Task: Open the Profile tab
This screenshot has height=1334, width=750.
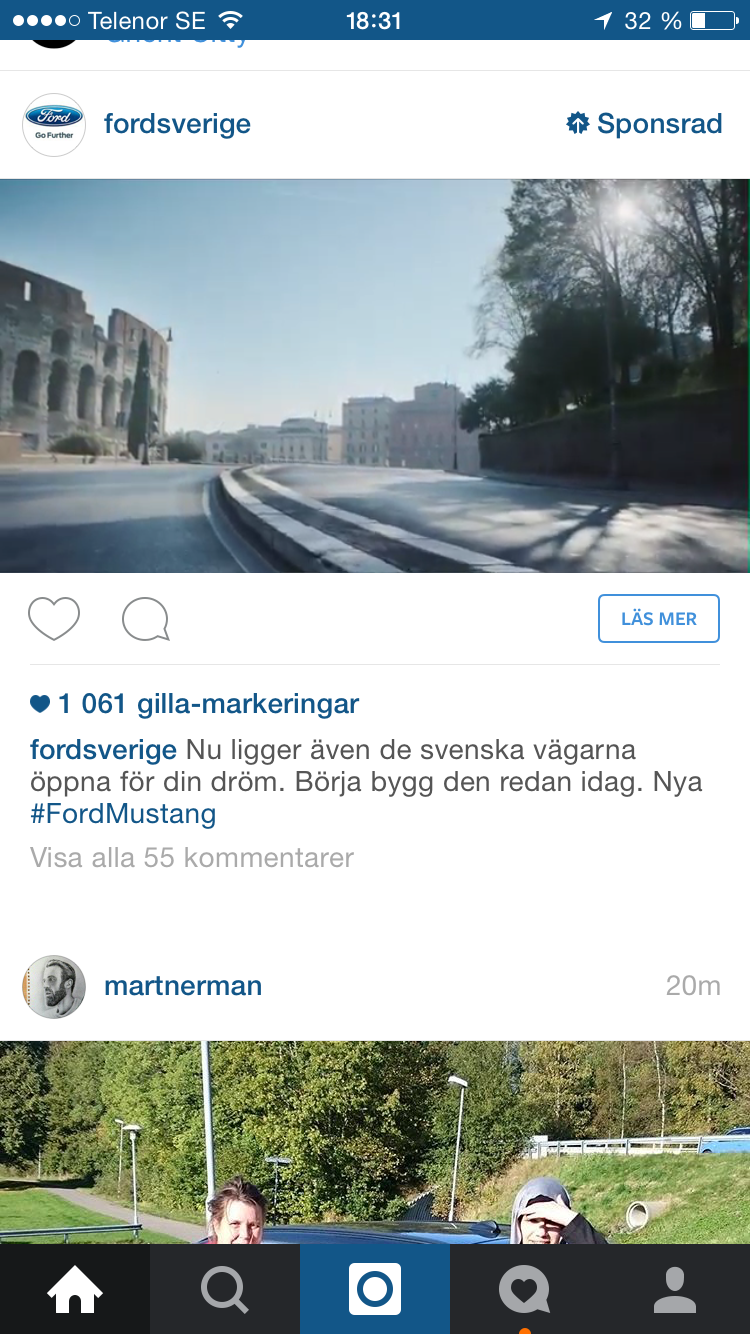Action: point(675,1289)
